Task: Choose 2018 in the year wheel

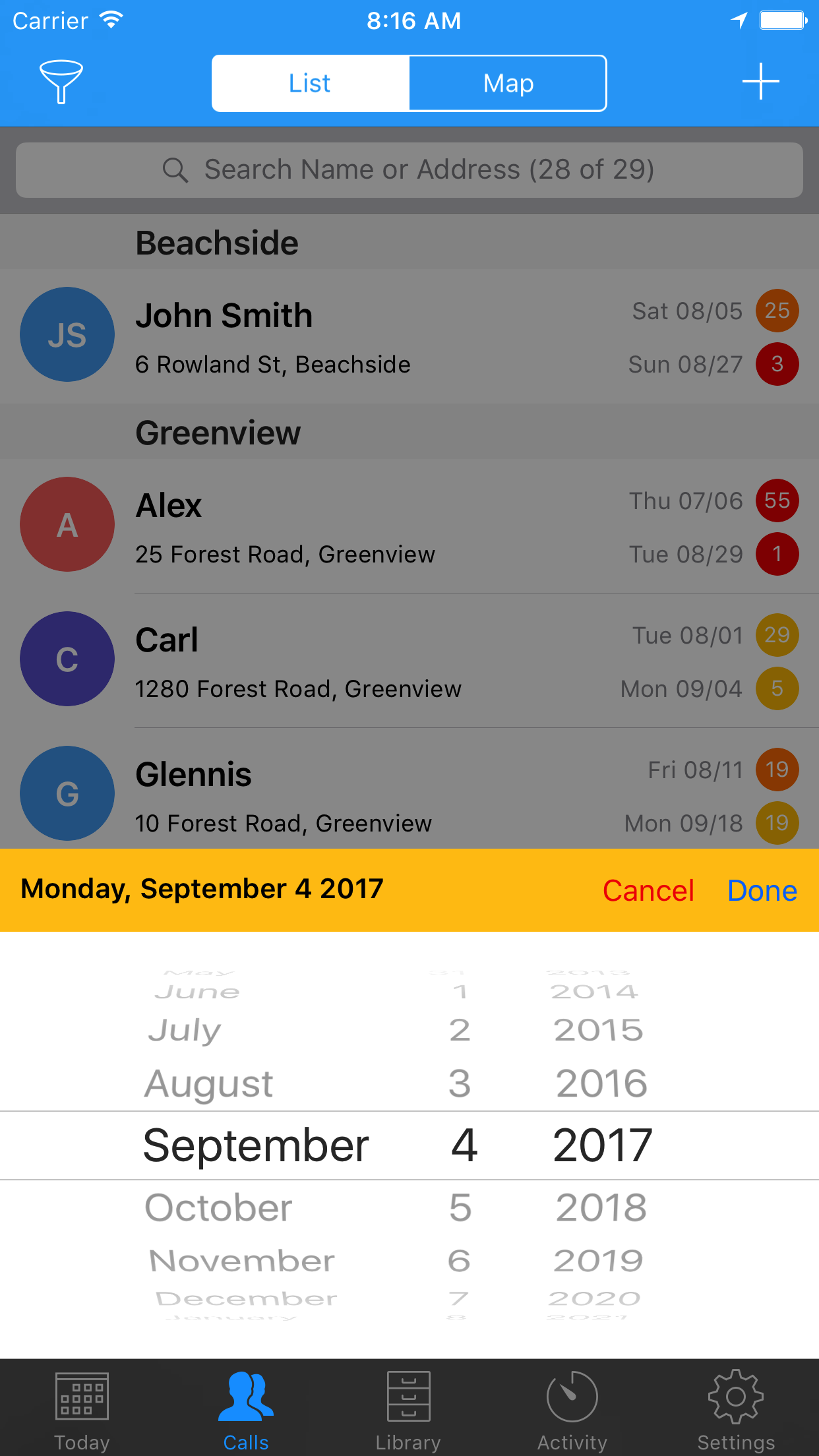Action: pyautogui.click(x=601, y=1208)
